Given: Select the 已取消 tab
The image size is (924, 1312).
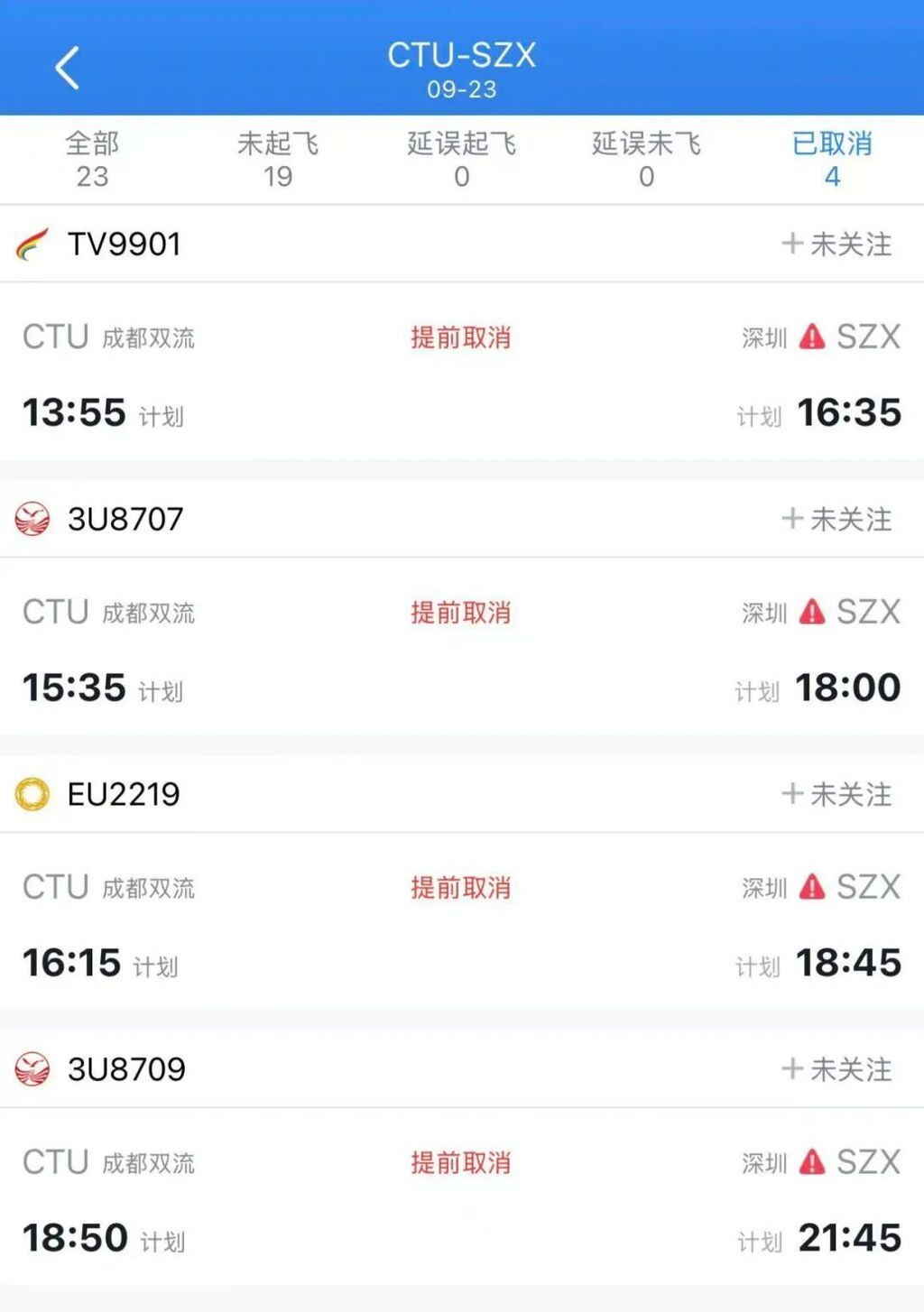Looking at the screenshot, I should [x=832, y=159].
